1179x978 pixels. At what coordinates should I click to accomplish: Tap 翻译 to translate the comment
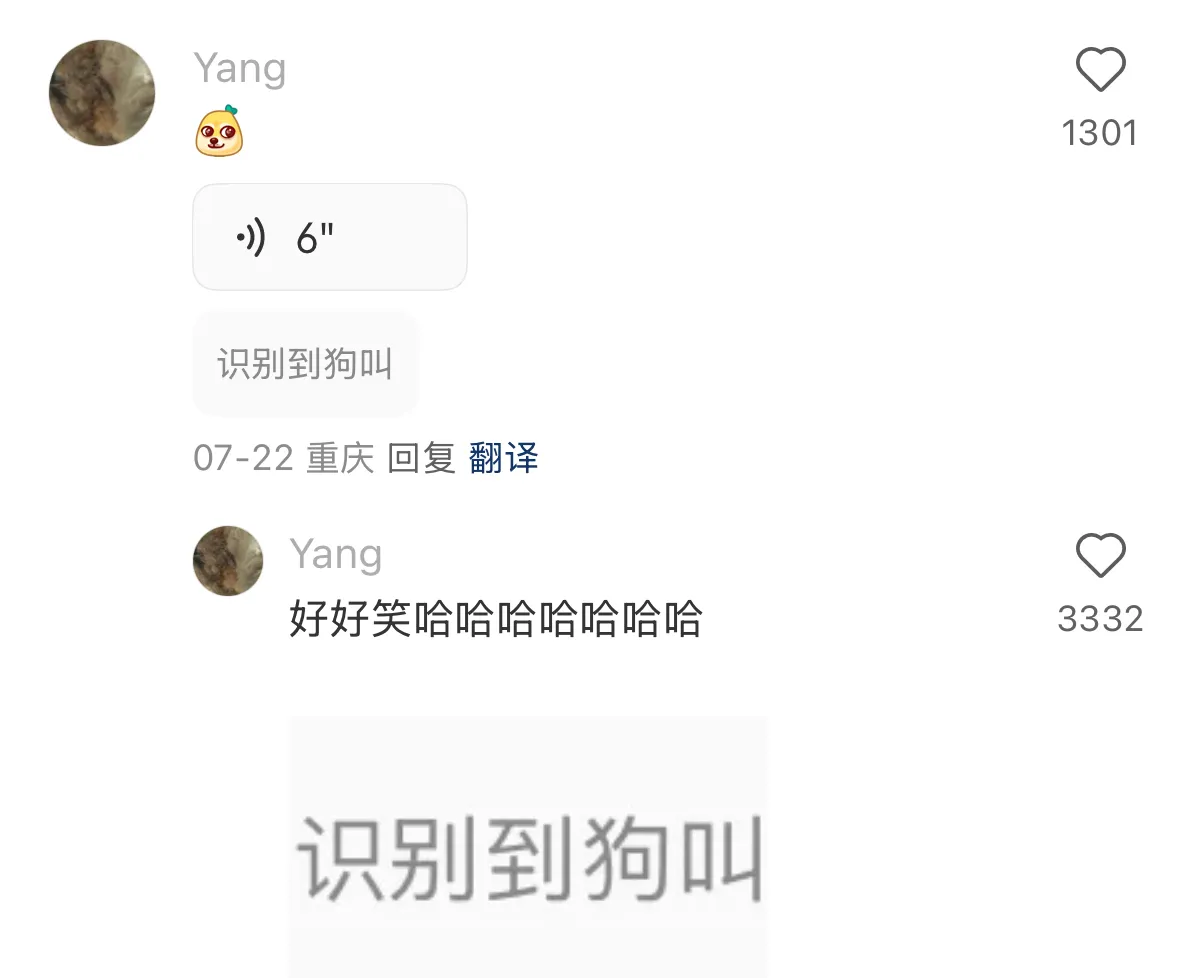[x=504, y=459]
